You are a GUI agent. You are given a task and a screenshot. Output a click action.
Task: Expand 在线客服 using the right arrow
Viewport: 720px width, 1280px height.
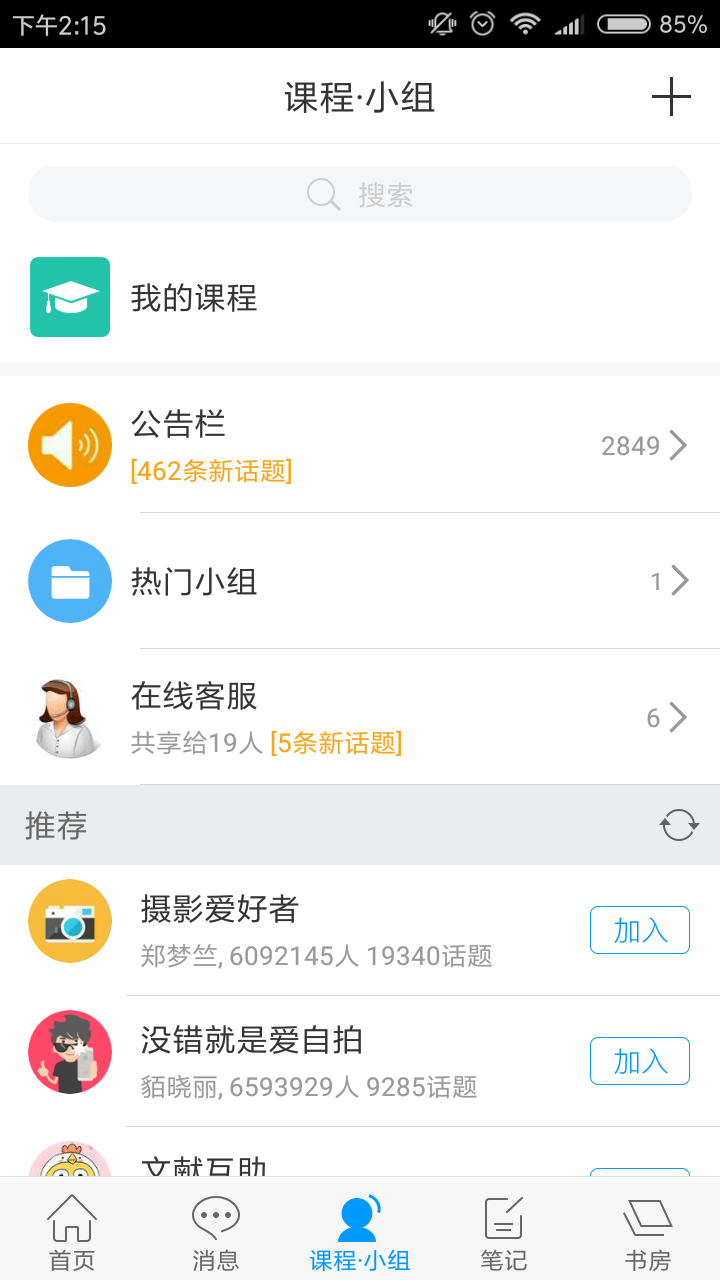point(676,716)
